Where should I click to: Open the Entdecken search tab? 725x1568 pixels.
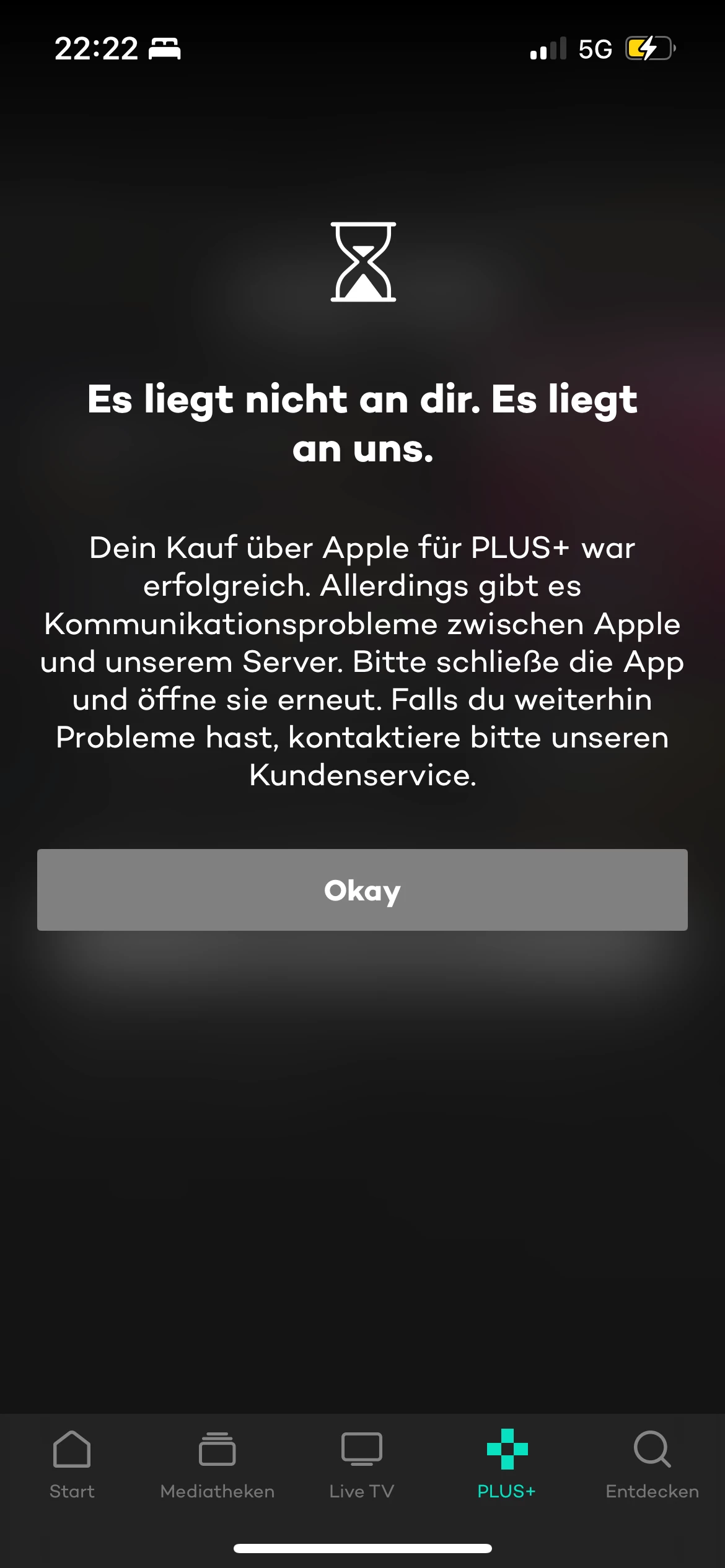point(652,1464)
